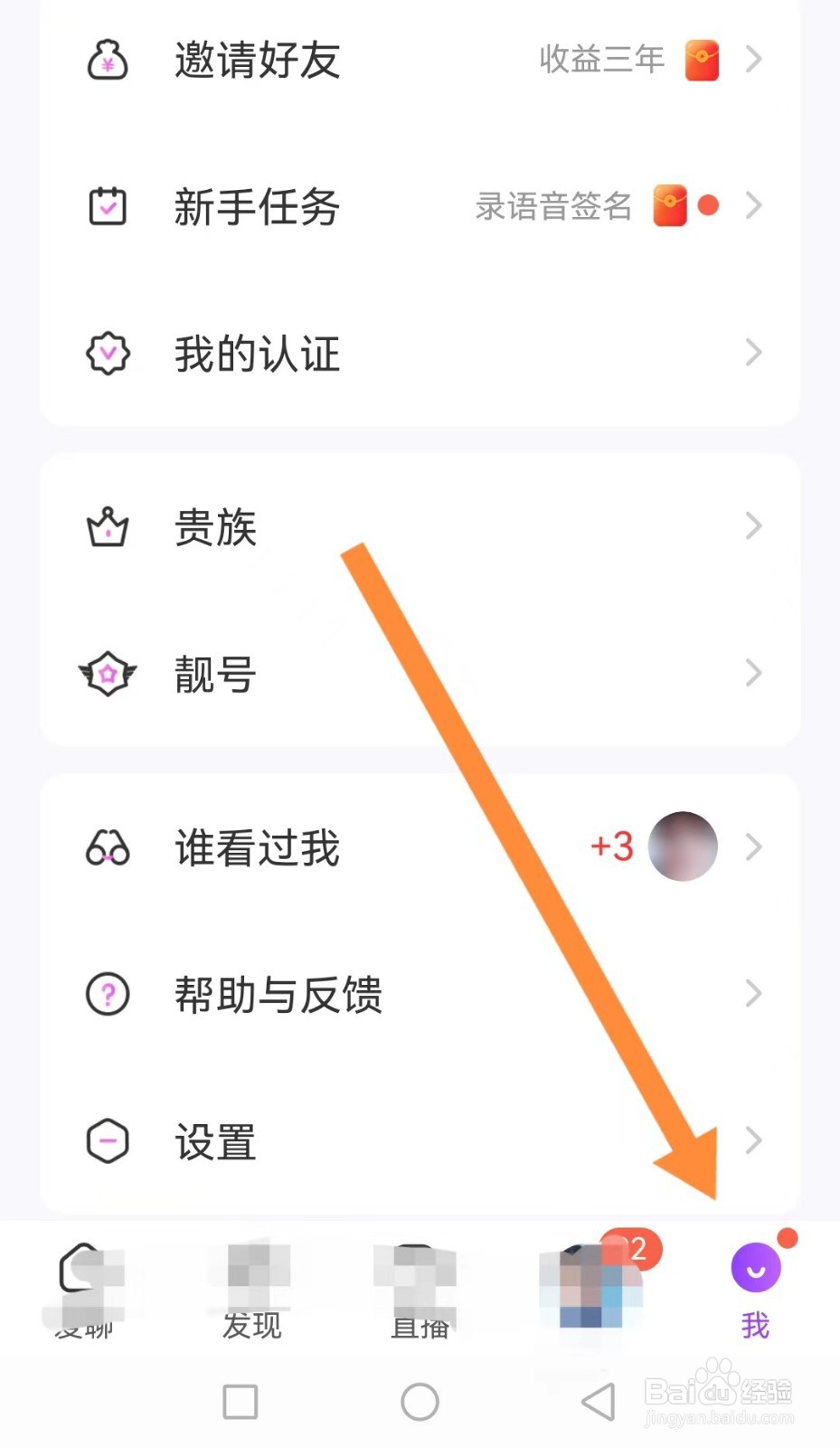Expand the 谁看过我 row chevron
The width and height of the screenshot is (840, 1447).
click(755, 847)
